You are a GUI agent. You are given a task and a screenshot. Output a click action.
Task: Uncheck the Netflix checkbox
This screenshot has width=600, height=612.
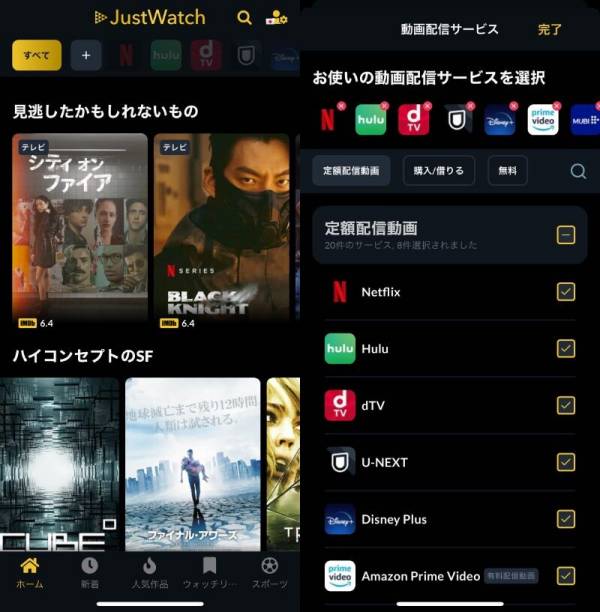pyautogui.click(x=566, y=292)
